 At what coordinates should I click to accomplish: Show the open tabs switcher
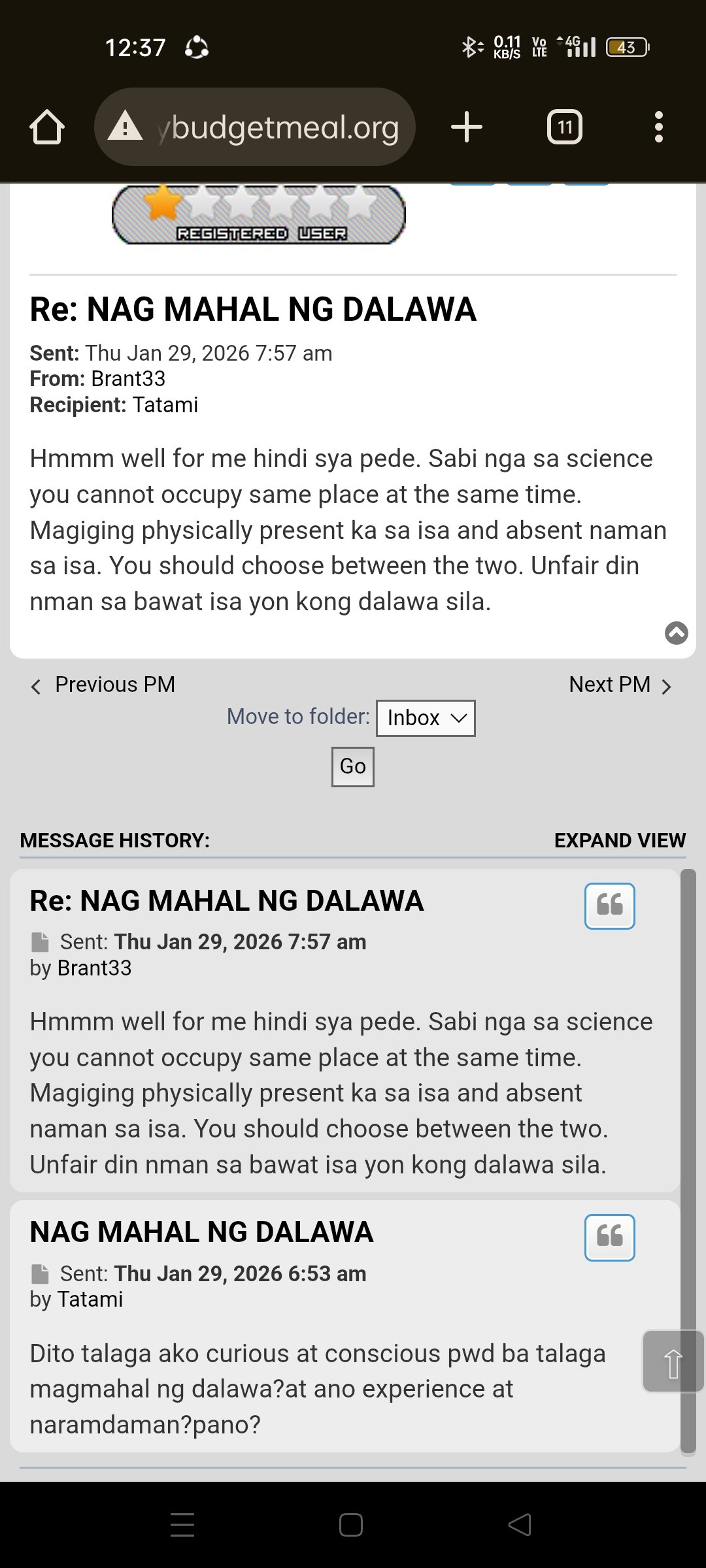(565, 127)
